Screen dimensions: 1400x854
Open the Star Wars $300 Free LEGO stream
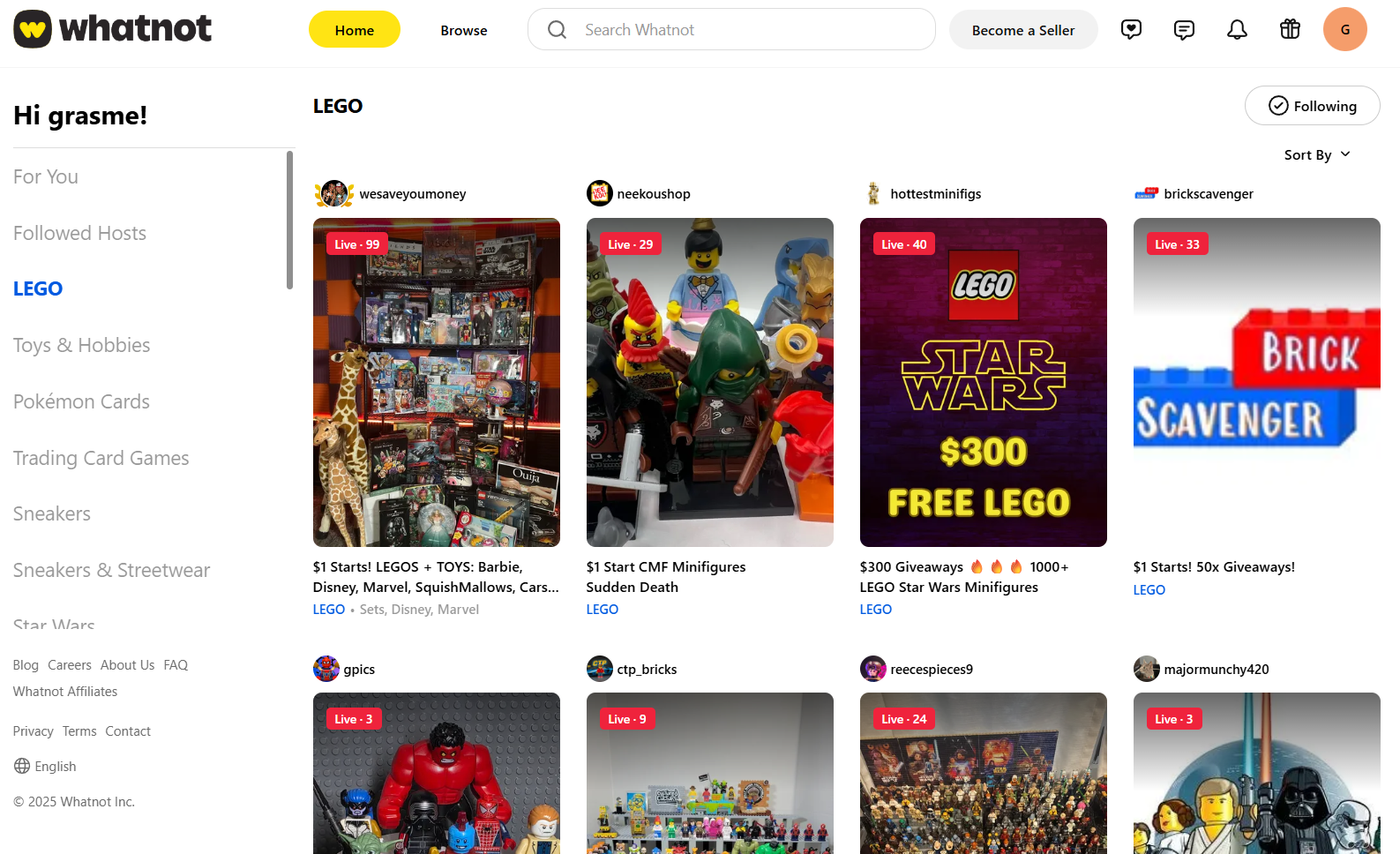(x=983, y=382)
